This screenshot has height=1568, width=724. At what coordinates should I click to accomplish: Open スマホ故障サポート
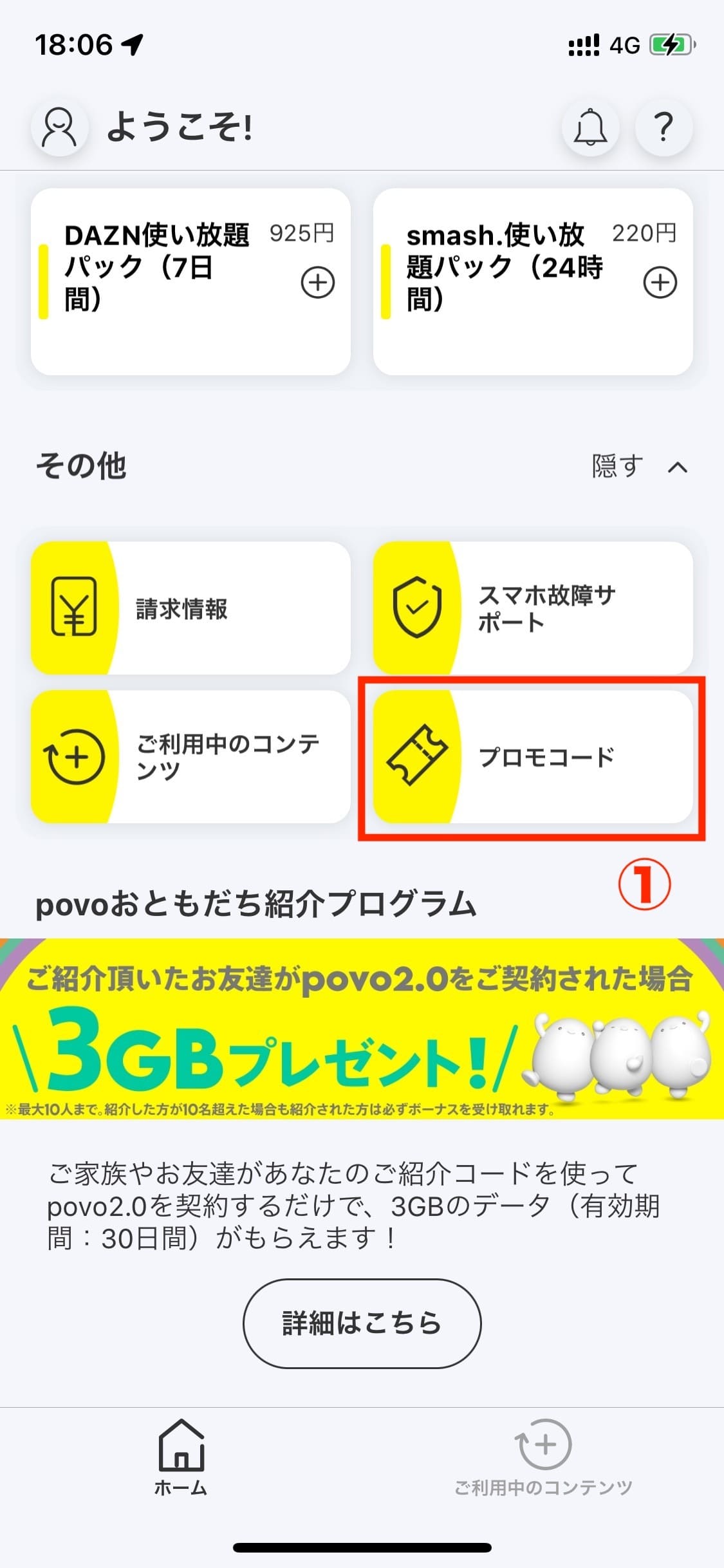(x=533, y=608)
